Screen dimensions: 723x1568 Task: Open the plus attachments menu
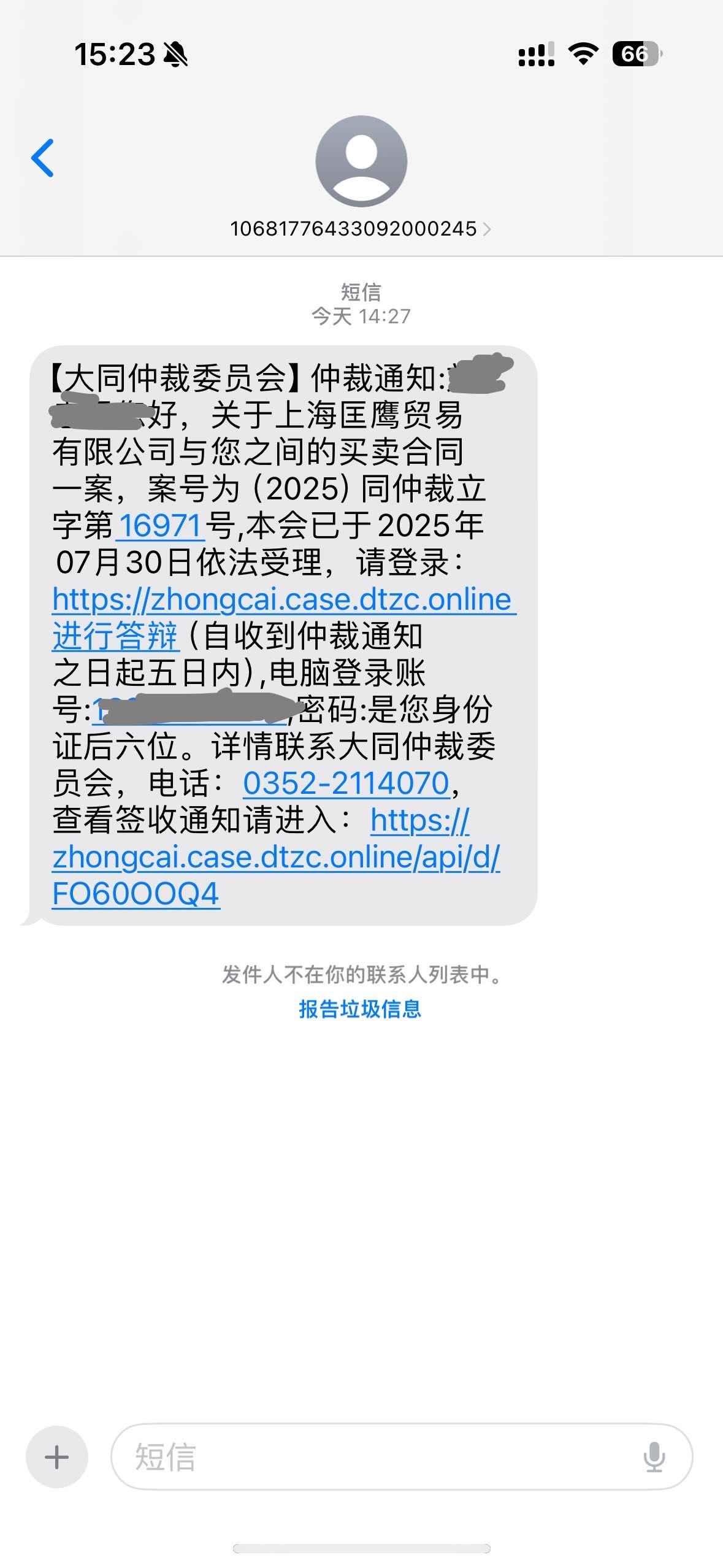pyautogui.click(x=57, y=1457)
